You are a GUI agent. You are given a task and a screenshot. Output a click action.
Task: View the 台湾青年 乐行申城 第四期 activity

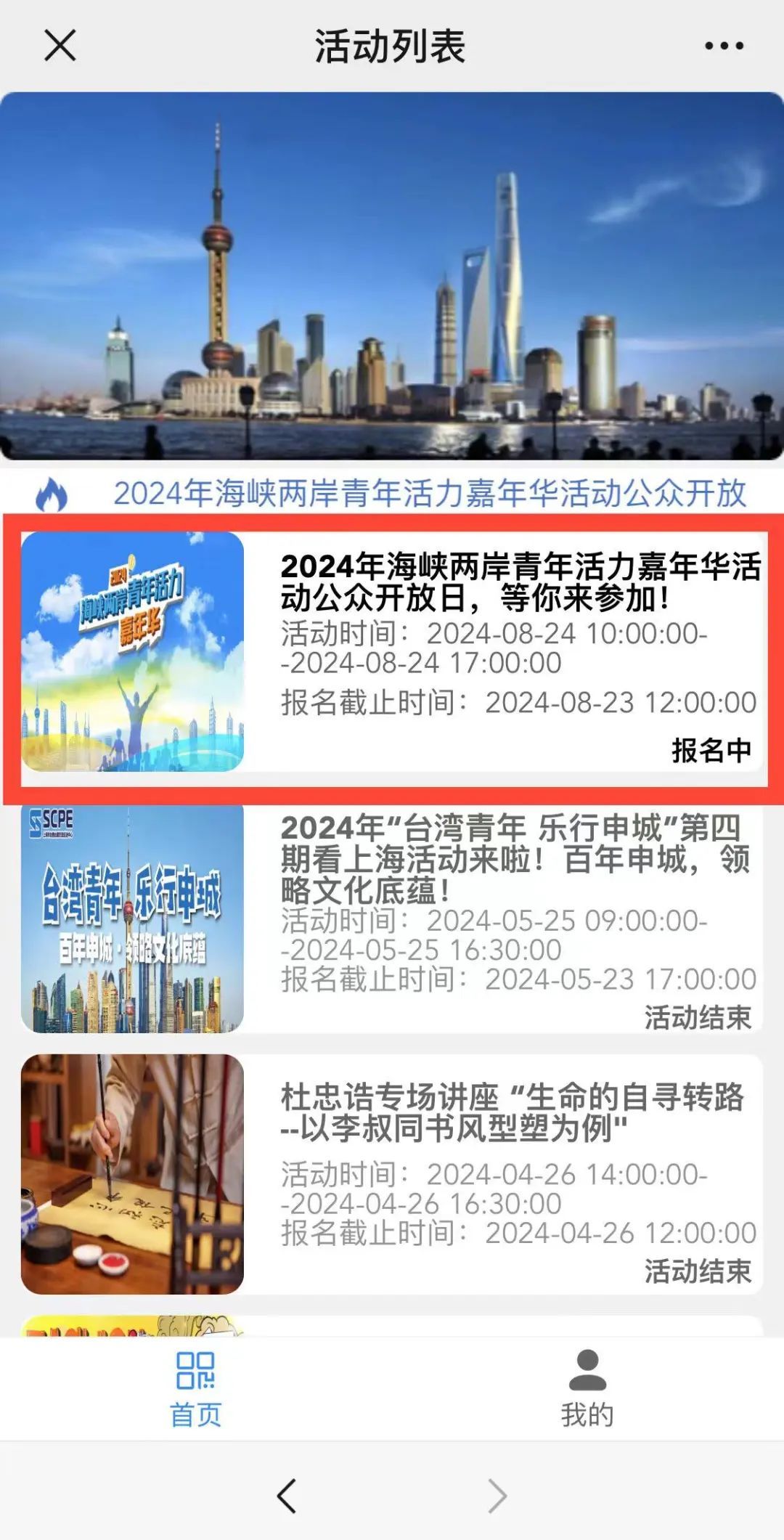coord(392,918)
